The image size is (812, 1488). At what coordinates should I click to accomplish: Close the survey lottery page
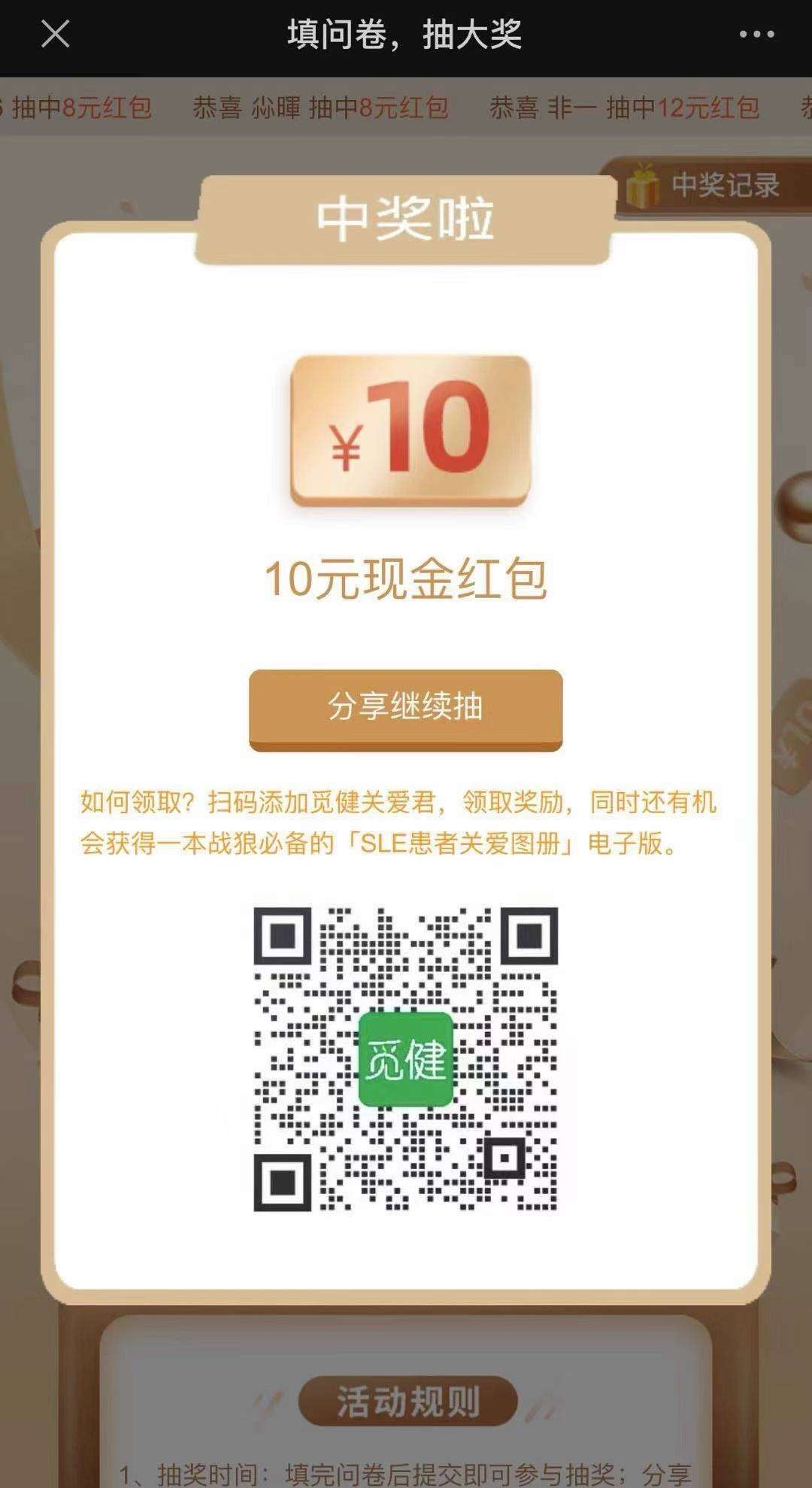(x=55, y=34)
